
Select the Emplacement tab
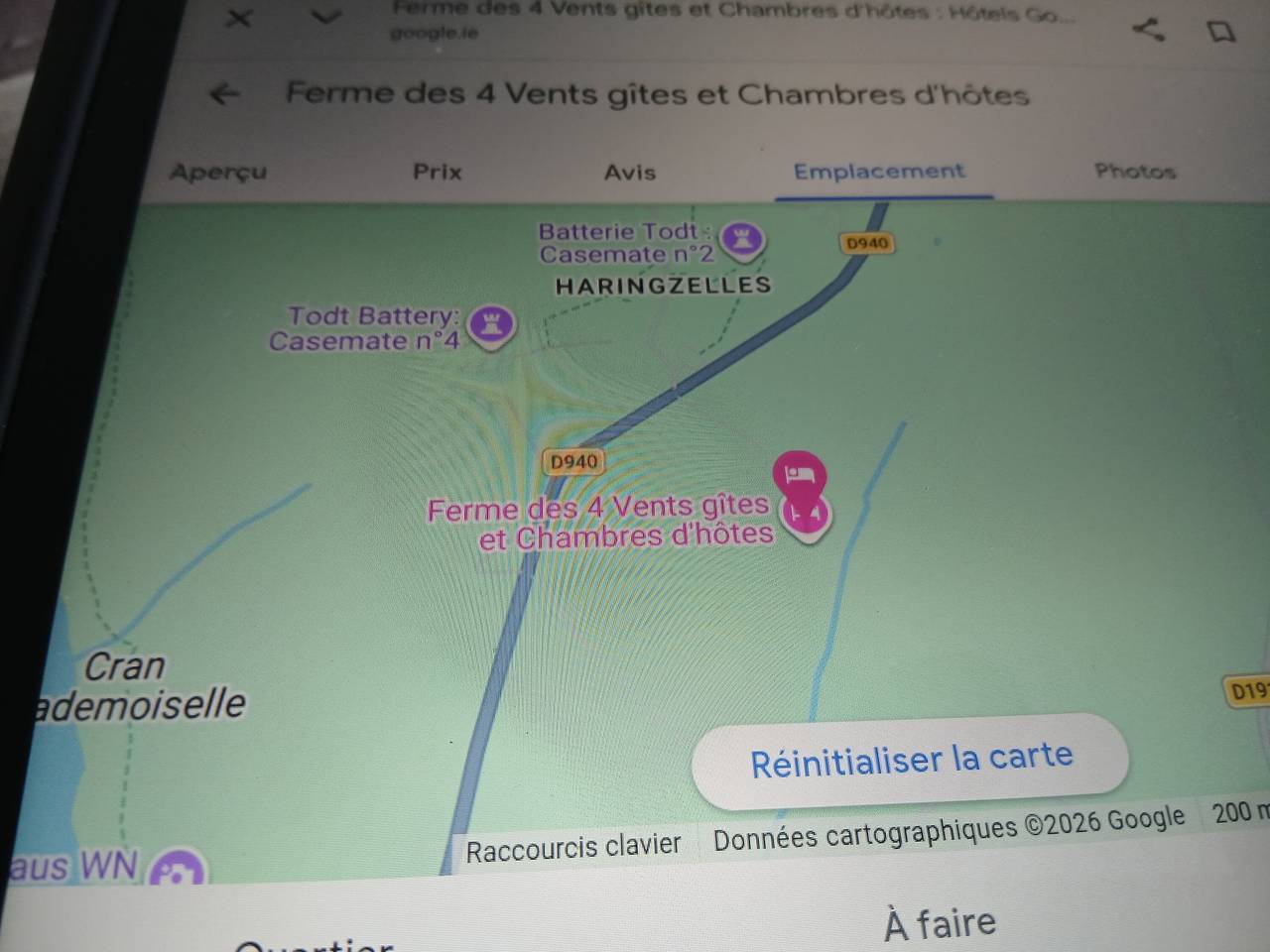[x=879, y=171]
